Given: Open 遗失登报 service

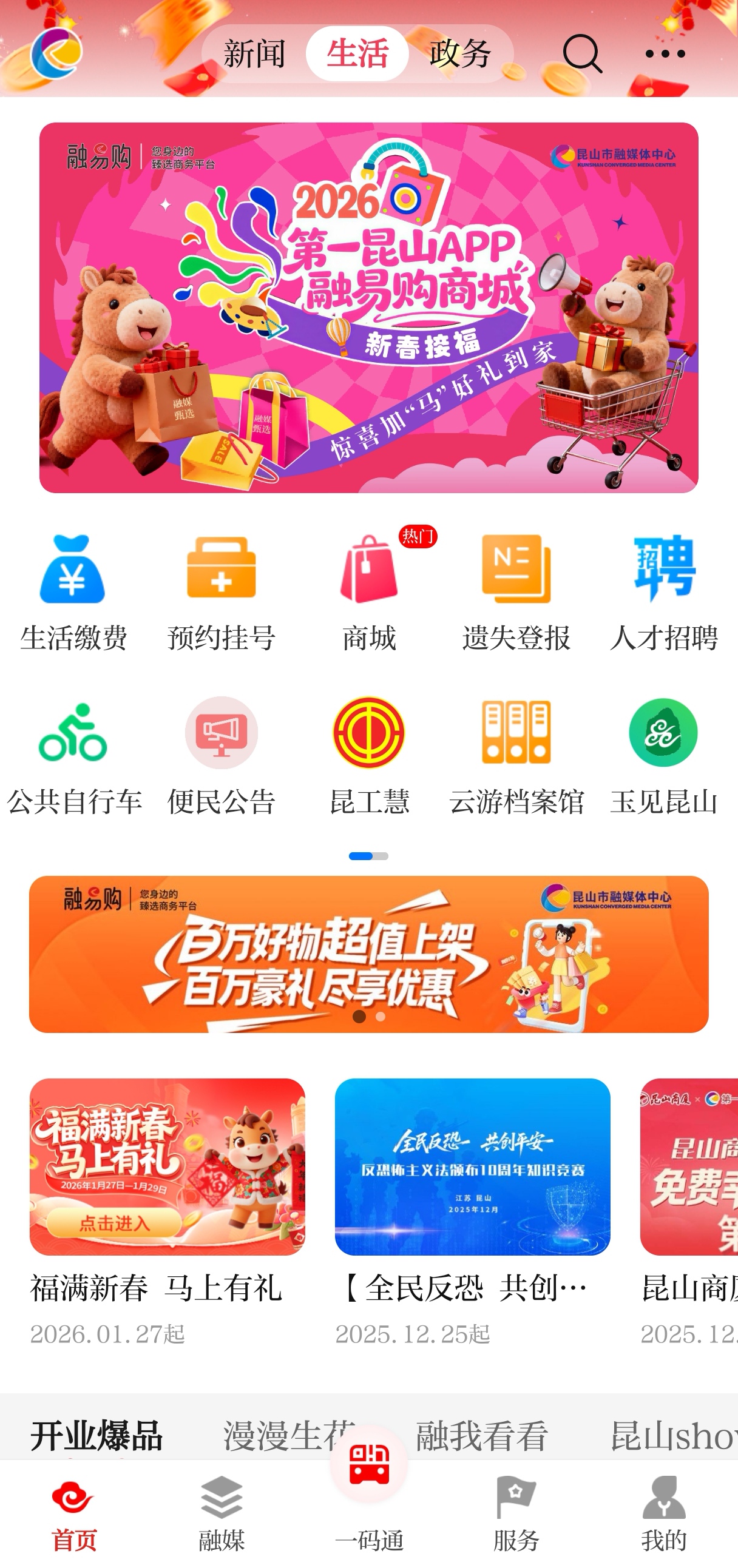Looking at the screenshot, I should click(516, 591).
